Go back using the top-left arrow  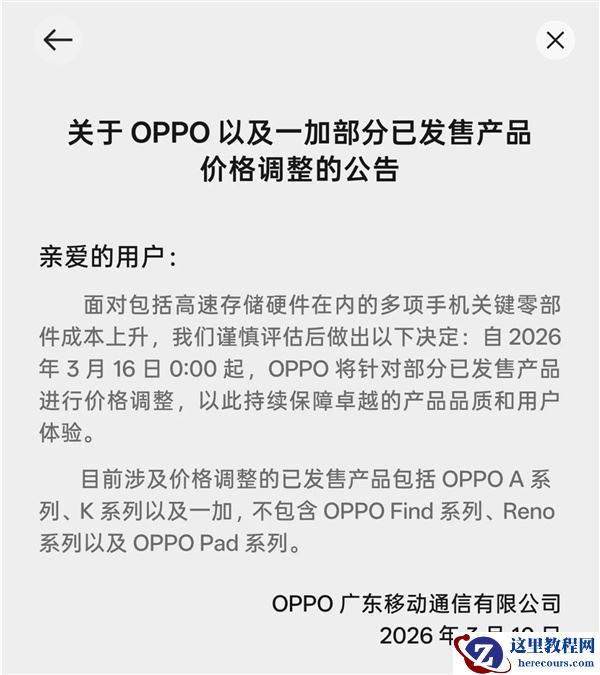coord(58,39)
